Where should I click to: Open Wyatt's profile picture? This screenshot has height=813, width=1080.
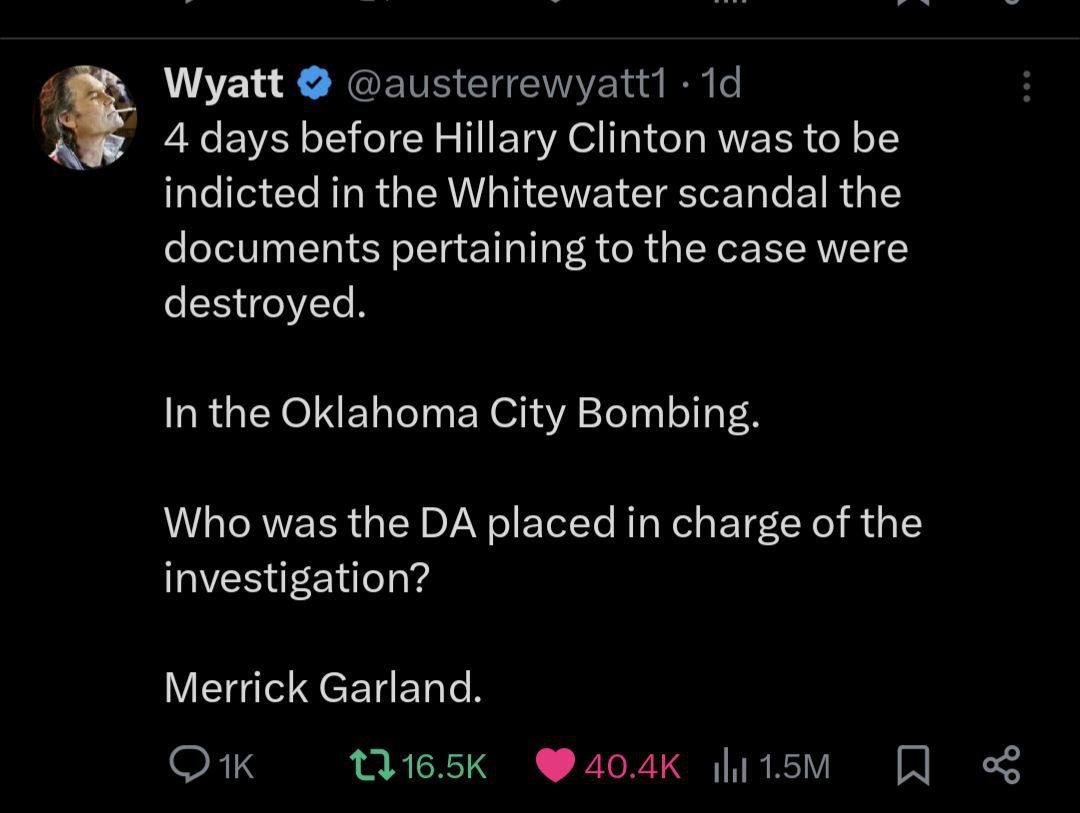tap(87, 117)
